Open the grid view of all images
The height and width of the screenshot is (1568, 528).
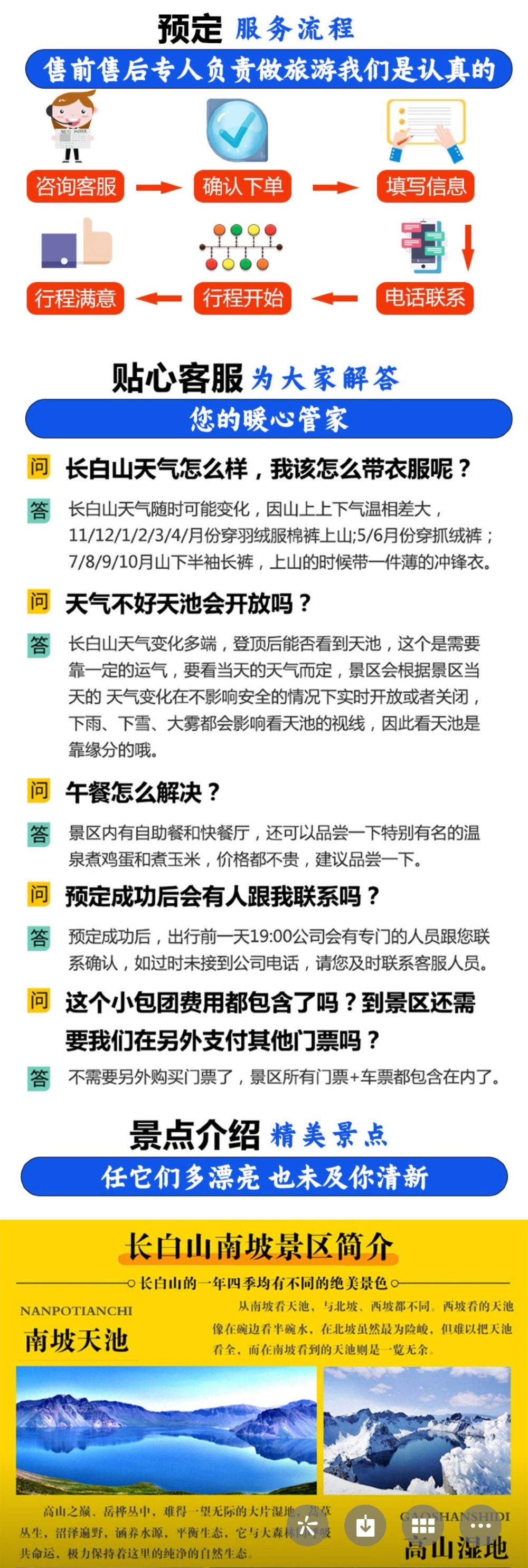click(x=422, y=1525)
